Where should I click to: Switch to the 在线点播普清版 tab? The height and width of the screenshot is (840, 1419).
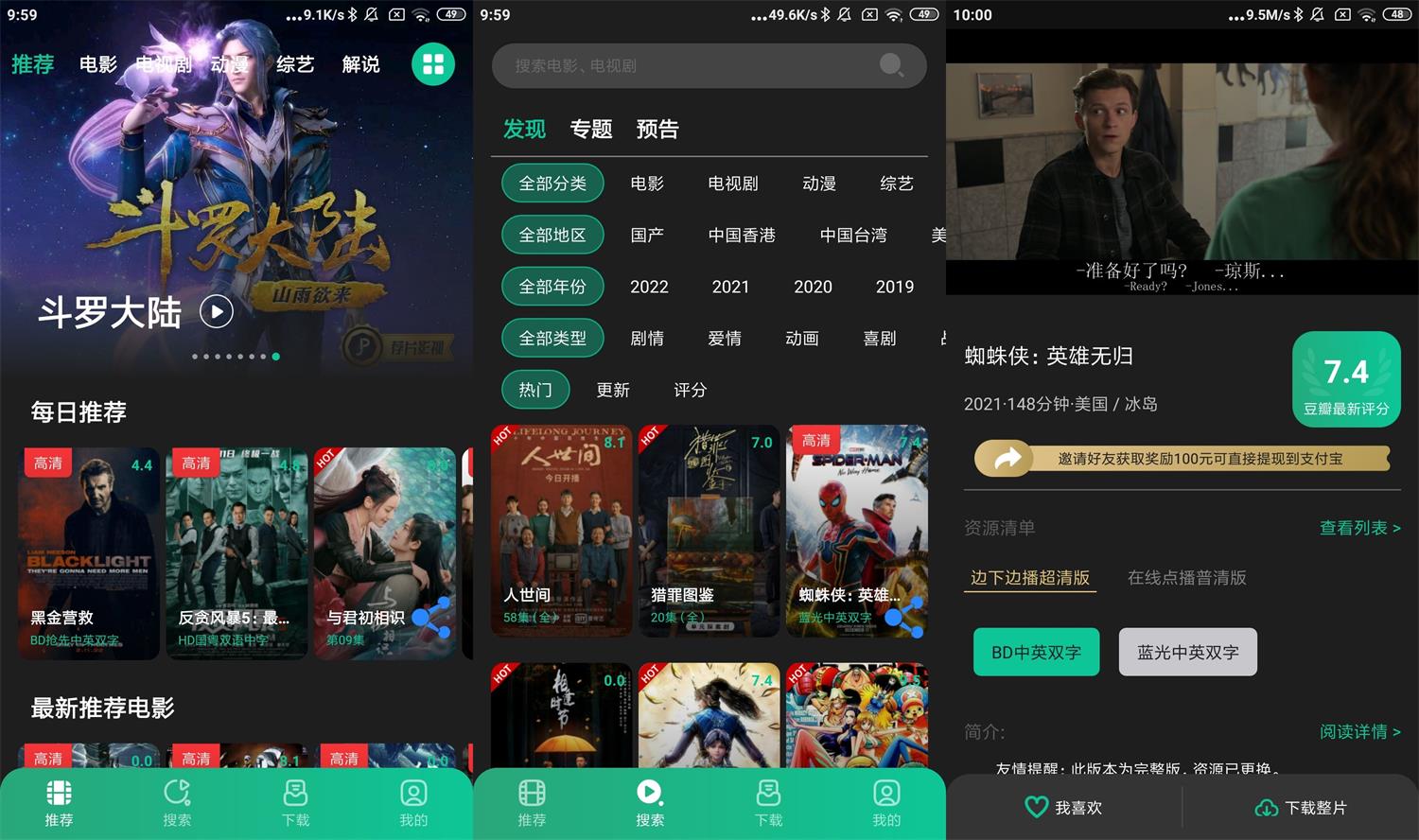pos(1186,577)
